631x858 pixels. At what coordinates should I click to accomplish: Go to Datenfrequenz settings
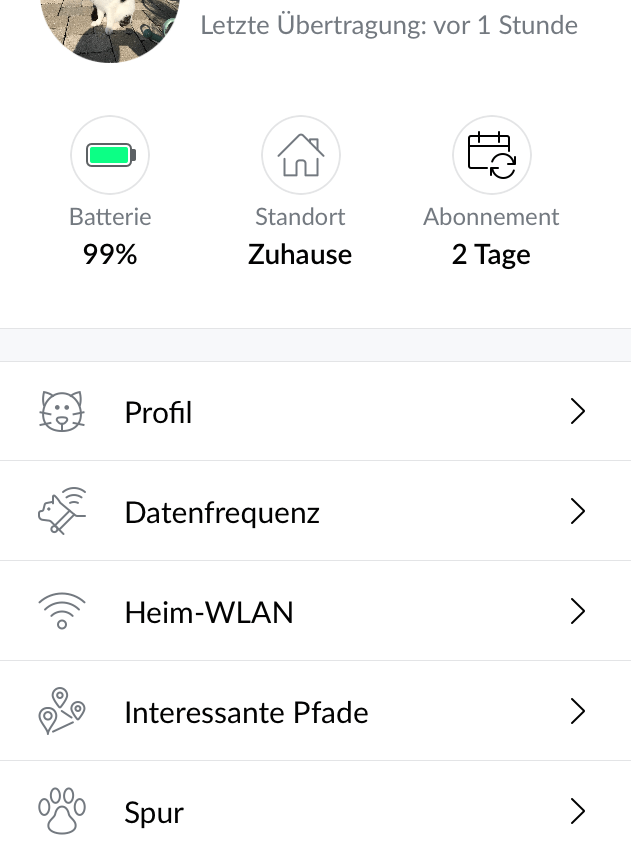click(x=315, y=512)
